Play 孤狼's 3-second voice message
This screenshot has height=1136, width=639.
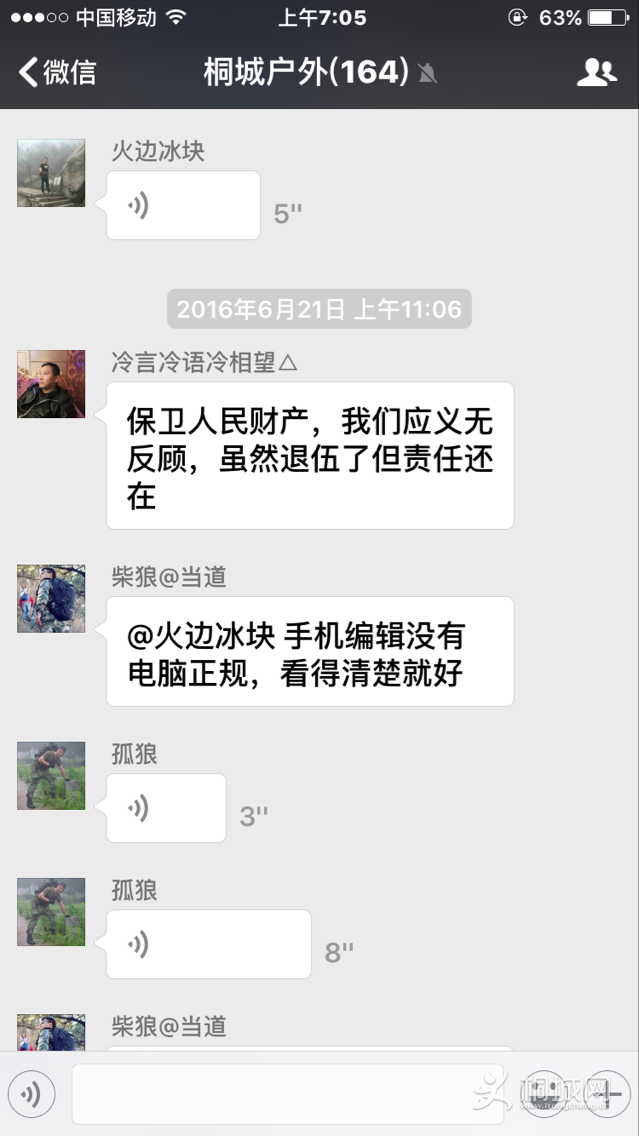166,808
